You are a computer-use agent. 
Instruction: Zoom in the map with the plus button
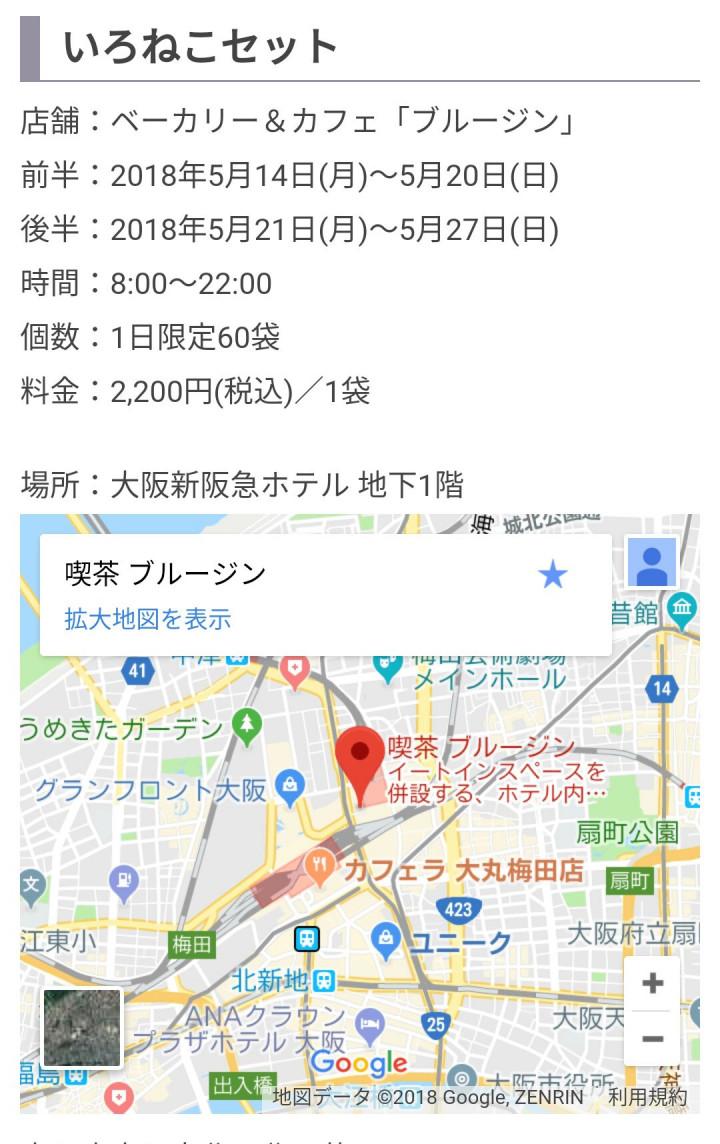pos(652,984)
